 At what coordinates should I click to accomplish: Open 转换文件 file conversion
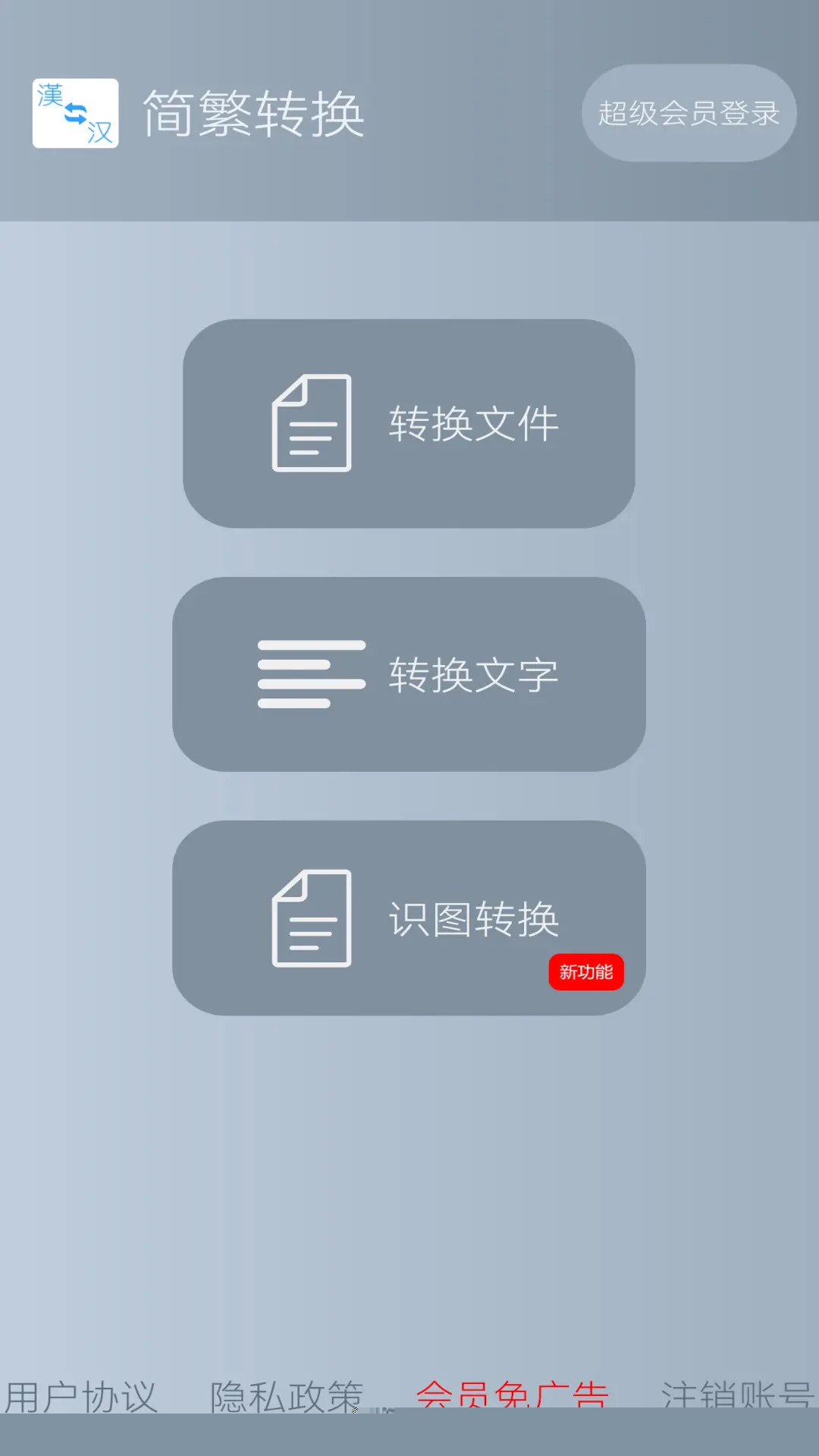point(409,423)
